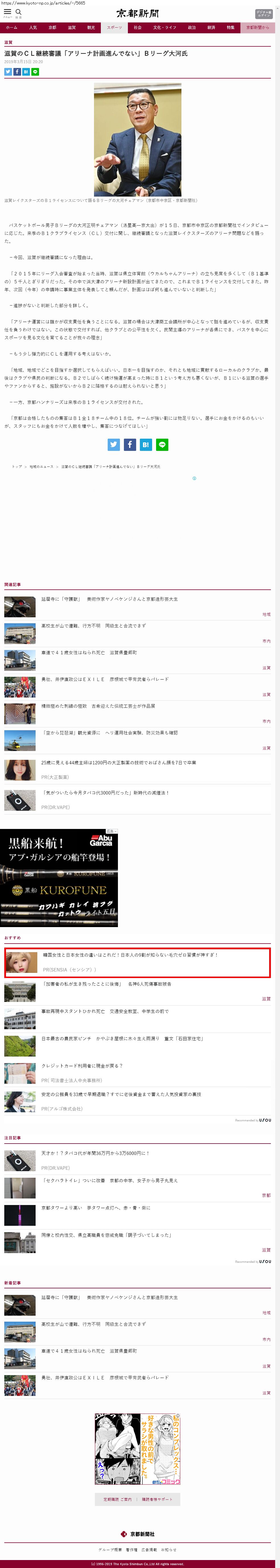
Task: Share via large LINE button under article
Action: click(x=162, y=445)
